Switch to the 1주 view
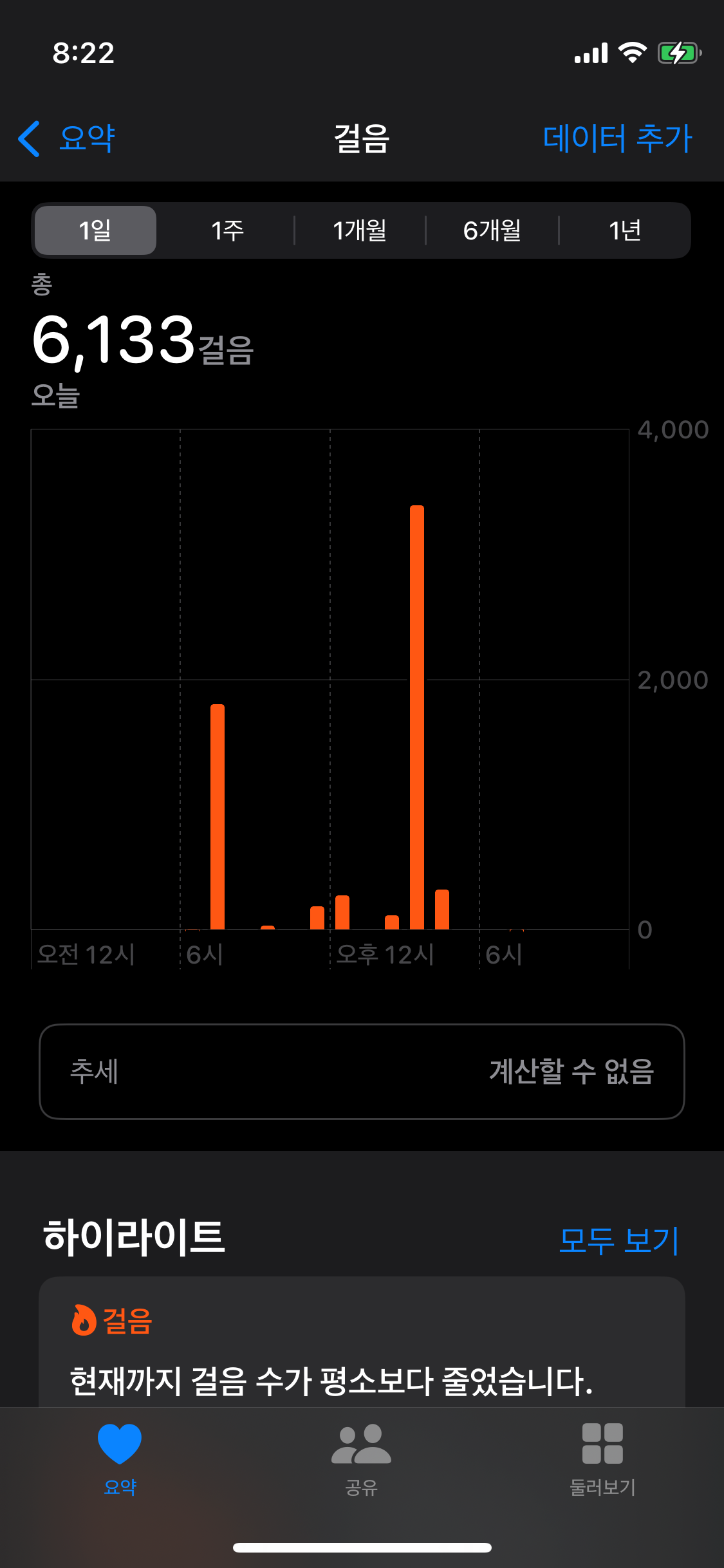The width and height of the screenshot is (724, 1568). (227, 230)
